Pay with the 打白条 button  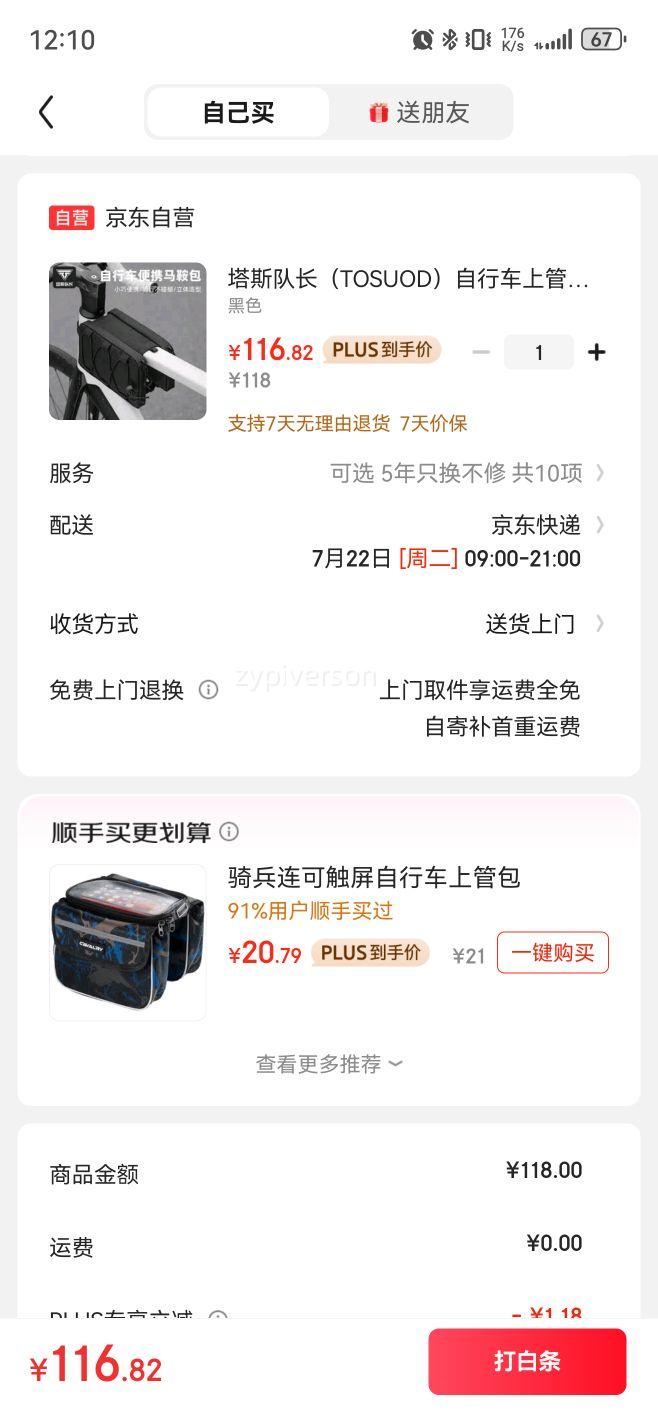[x=527, y=1361]
